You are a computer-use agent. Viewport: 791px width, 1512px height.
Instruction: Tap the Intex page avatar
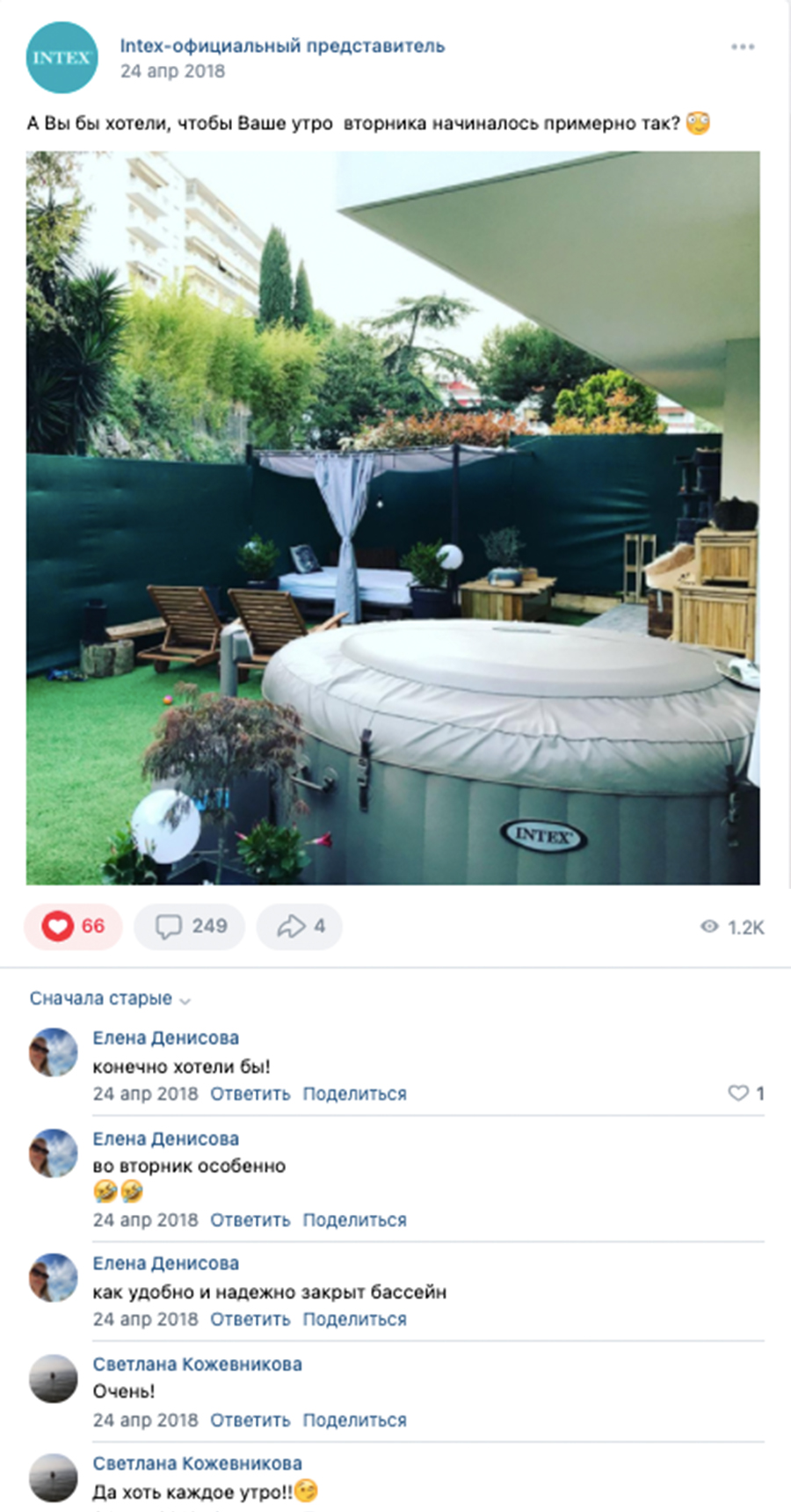point(62,58)
